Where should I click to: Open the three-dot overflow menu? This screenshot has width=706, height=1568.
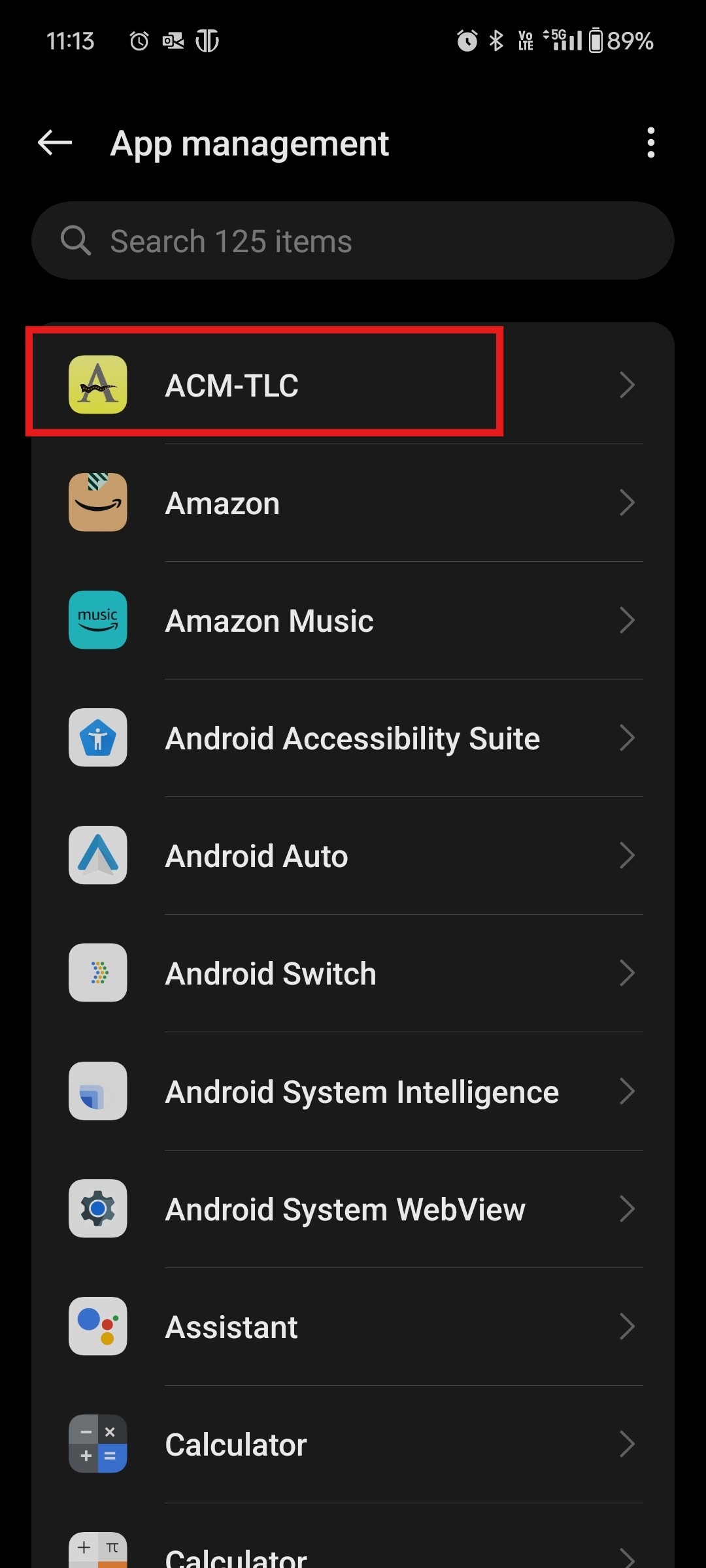click(x=650, y=142)
